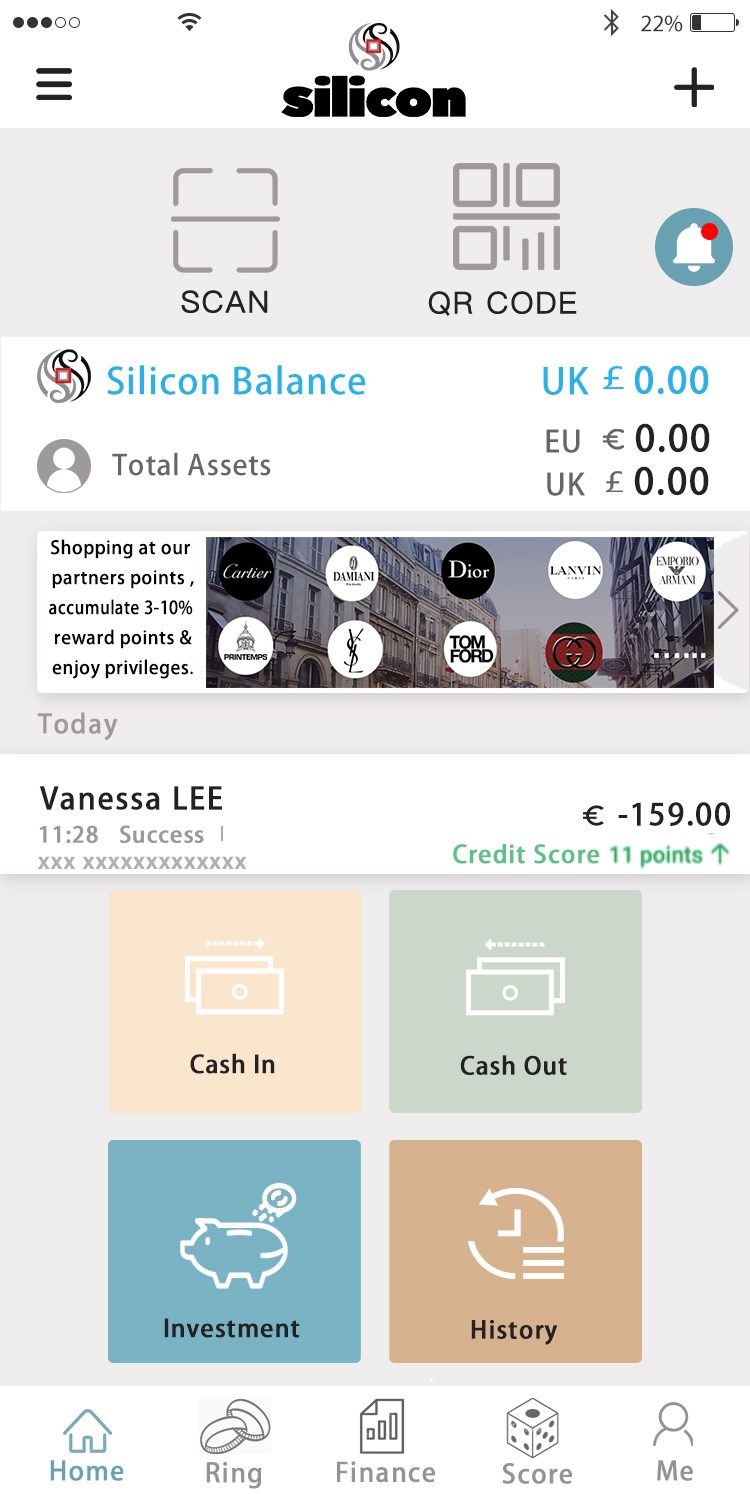Select the Cash Out tile
This screenshot has height=1494, width=750.
[x=515, y=1001]
